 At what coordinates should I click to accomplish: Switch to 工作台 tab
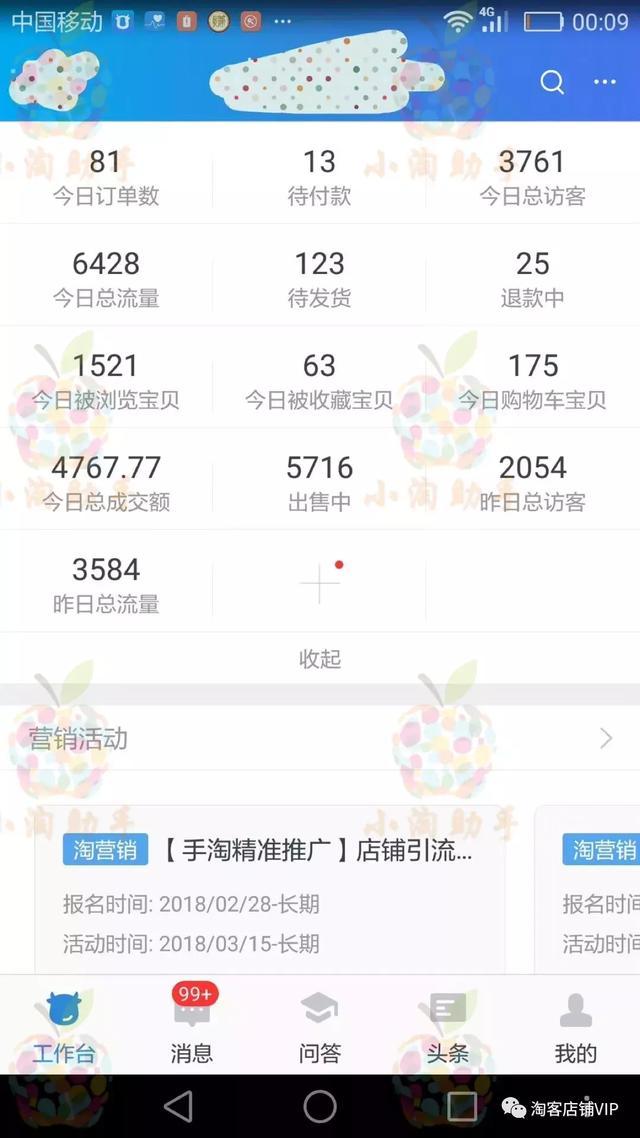coord(64,1027)
